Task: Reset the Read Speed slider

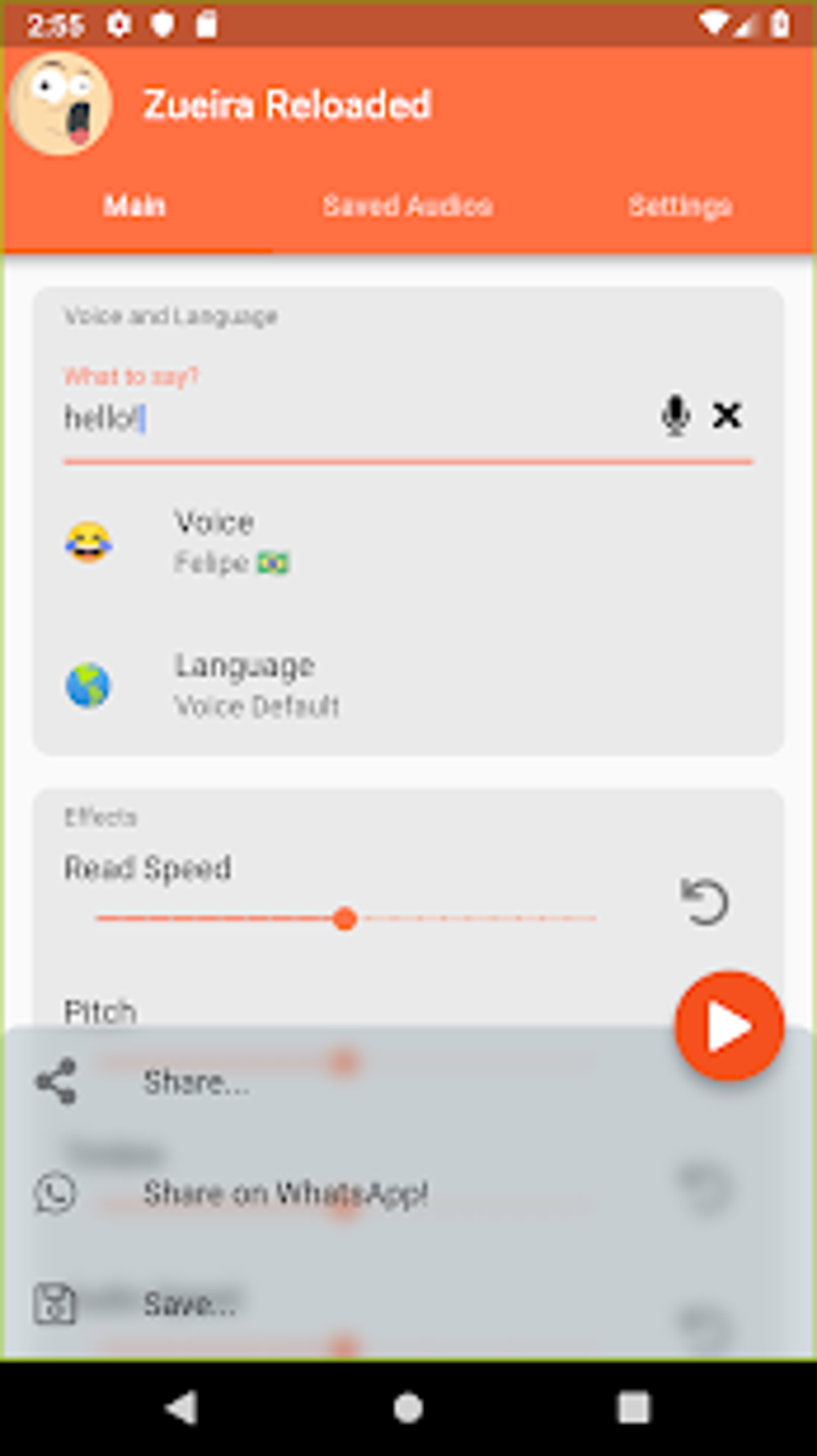Action: tap(704, 901)
